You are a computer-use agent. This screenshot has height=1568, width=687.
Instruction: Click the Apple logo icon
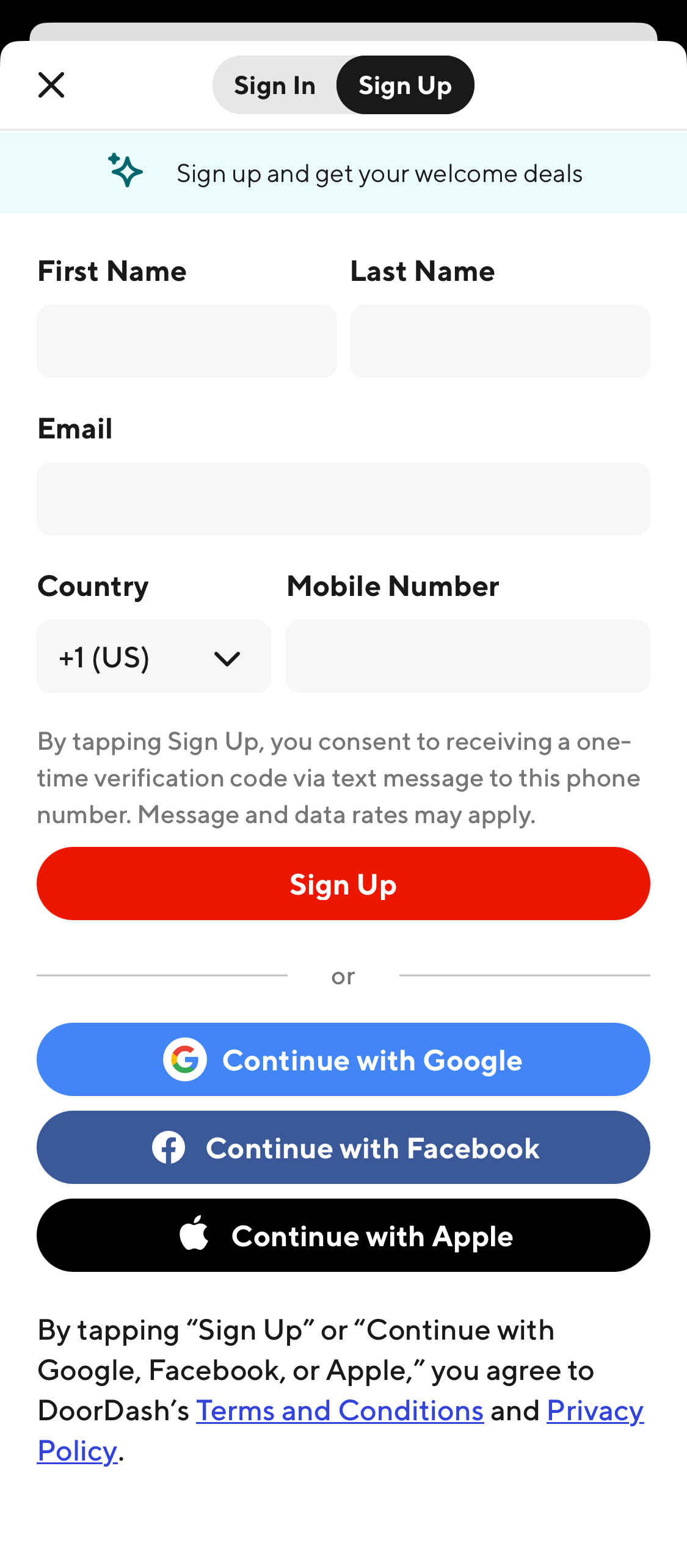click(194, 1235)
